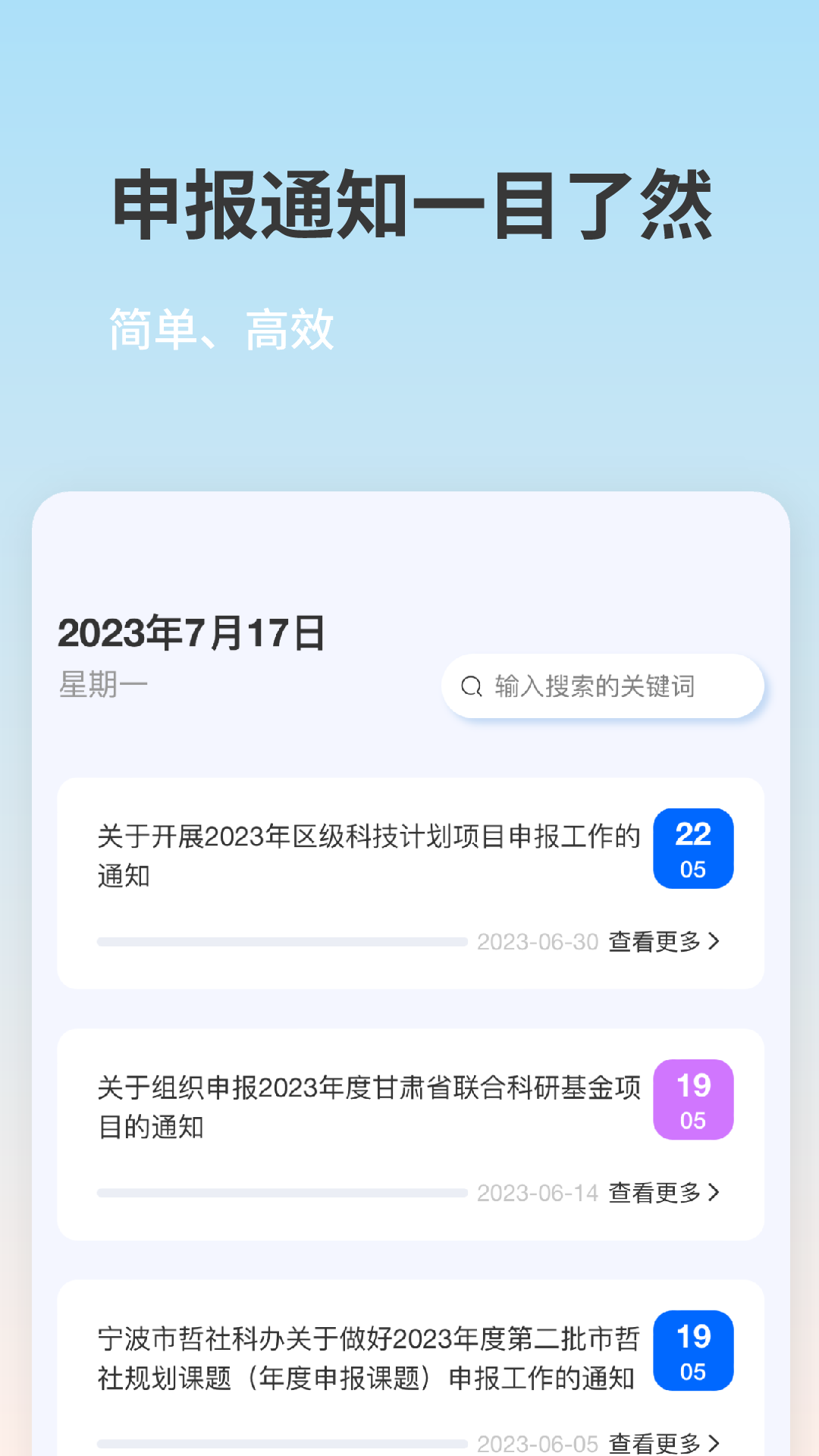
Task: Tap the 星期一 weekday label
Action: click(105, 685)
